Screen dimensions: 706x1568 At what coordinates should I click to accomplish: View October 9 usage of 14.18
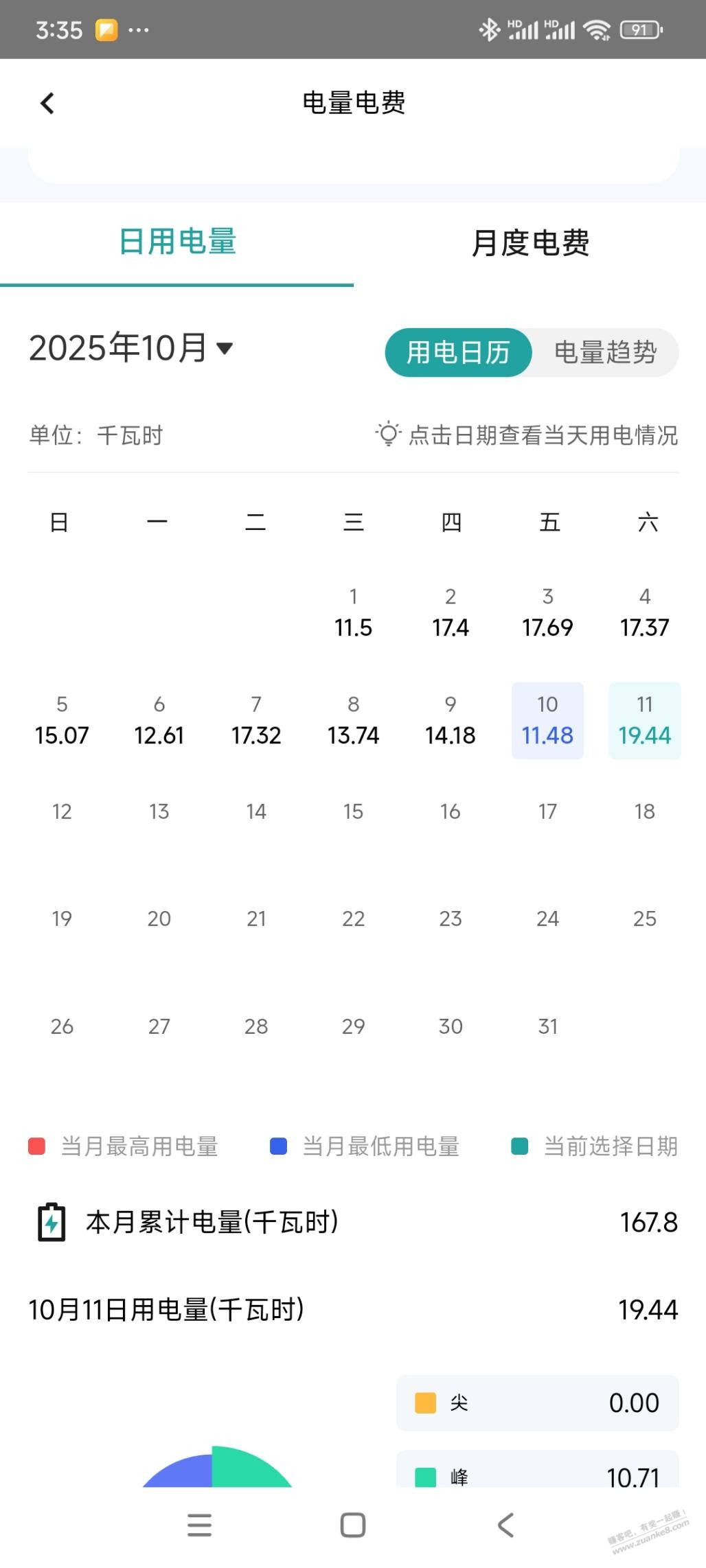click(x=451, y=720)
